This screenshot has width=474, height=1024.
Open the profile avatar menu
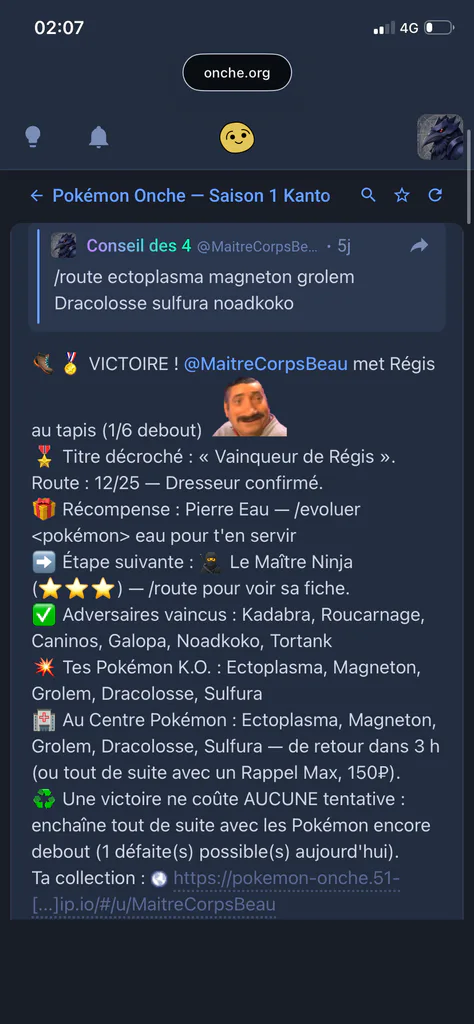[440, 137]
